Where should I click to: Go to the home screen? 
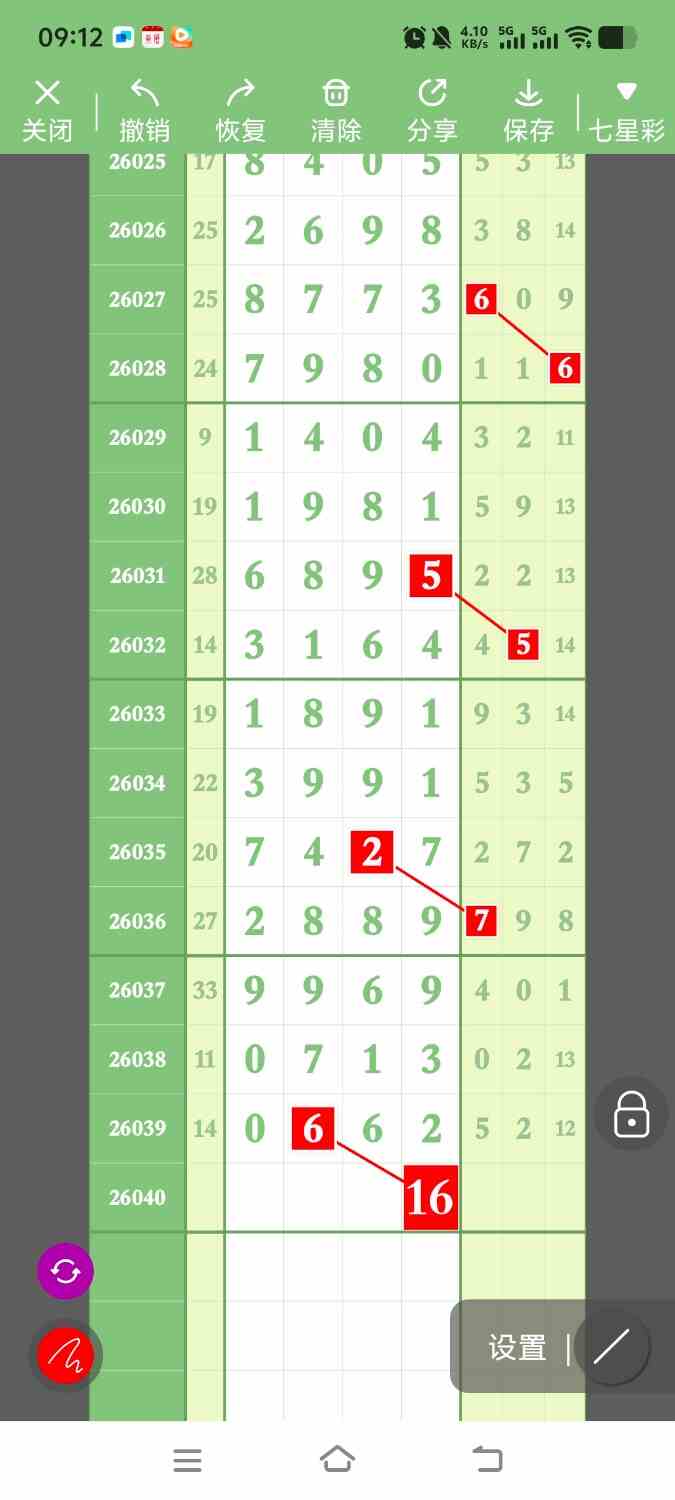point(337,1460)
